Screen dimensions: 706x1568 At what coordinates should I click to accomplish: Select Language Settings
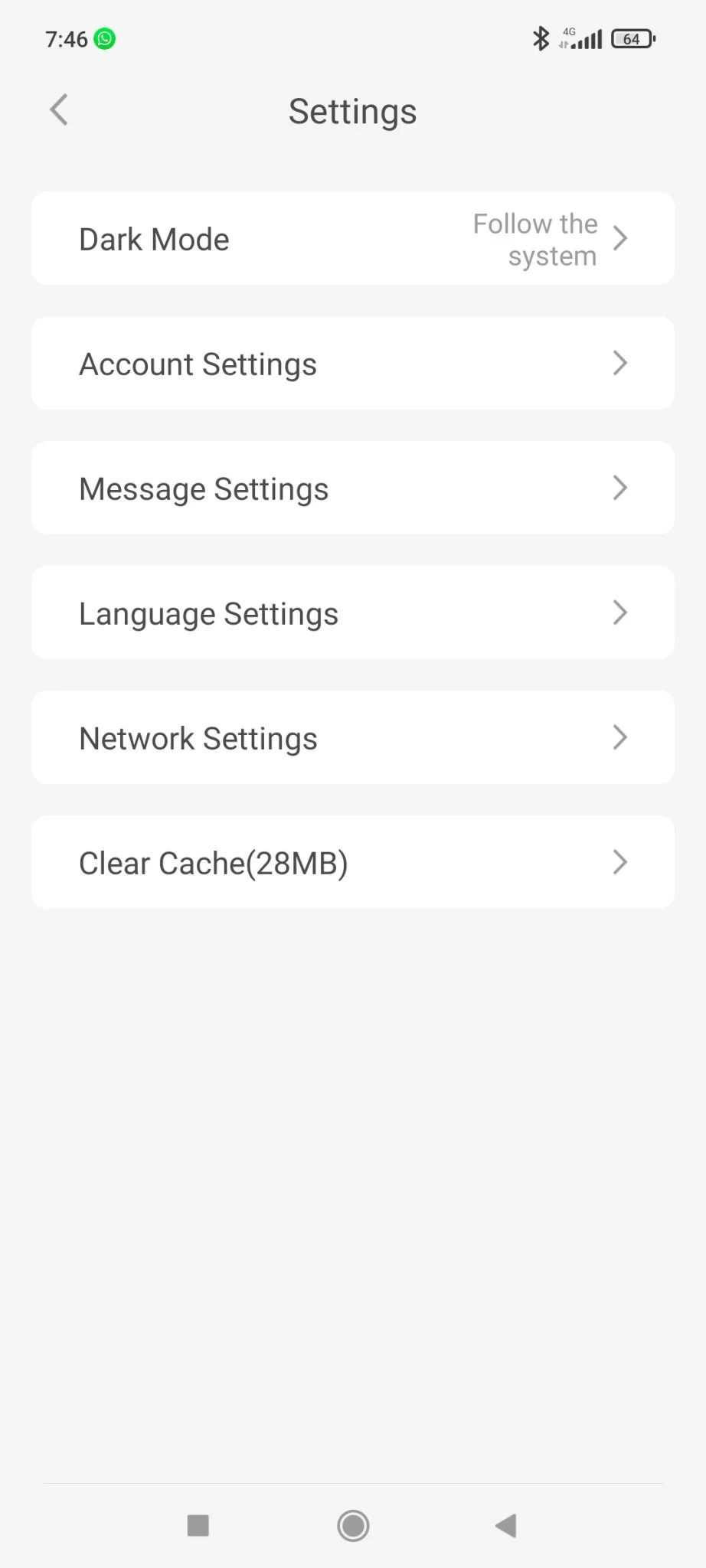pos(352,613)
